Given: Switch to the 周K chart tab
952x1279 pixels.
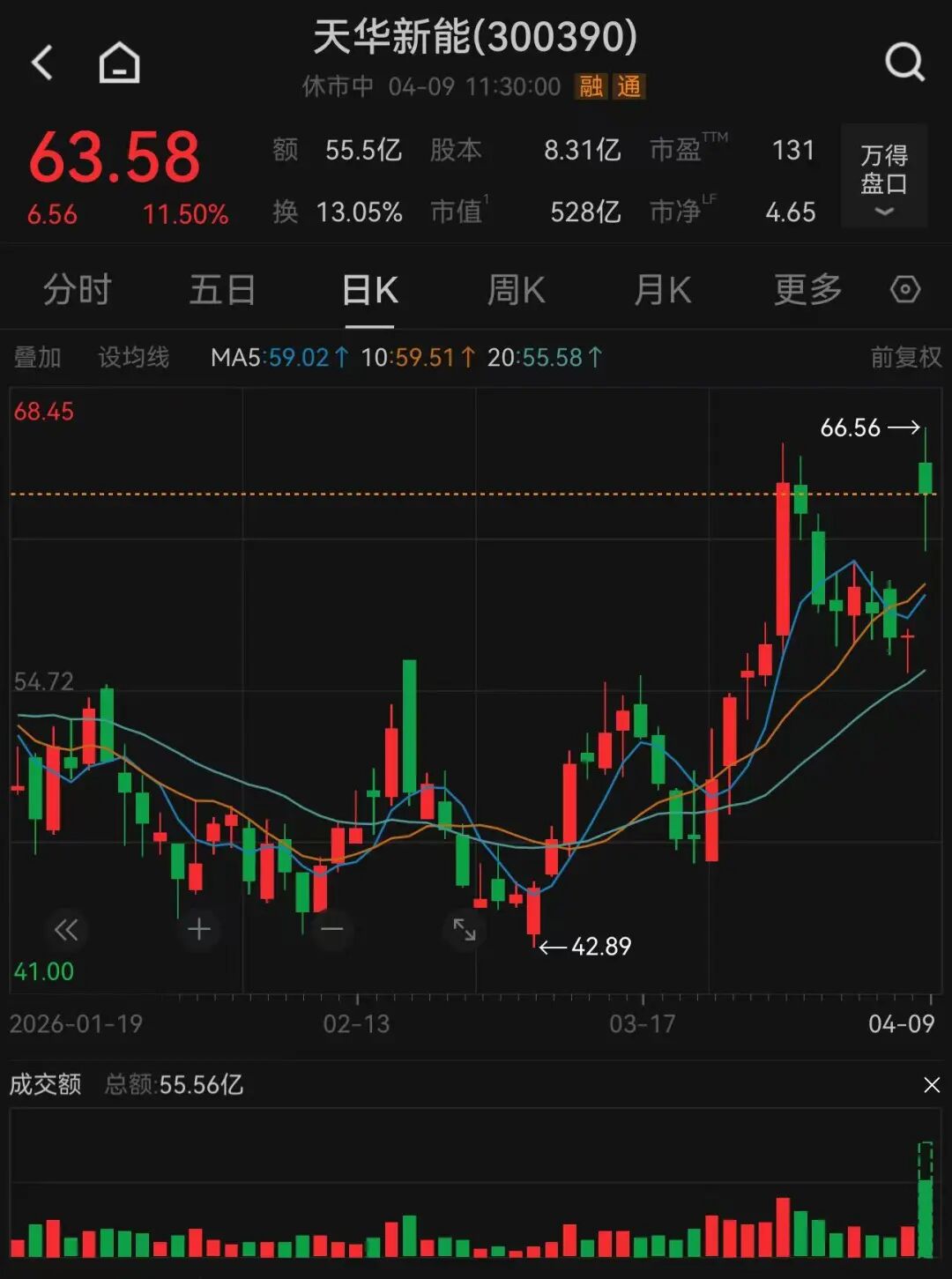Looking at the screenshot, I should [516, 290].
